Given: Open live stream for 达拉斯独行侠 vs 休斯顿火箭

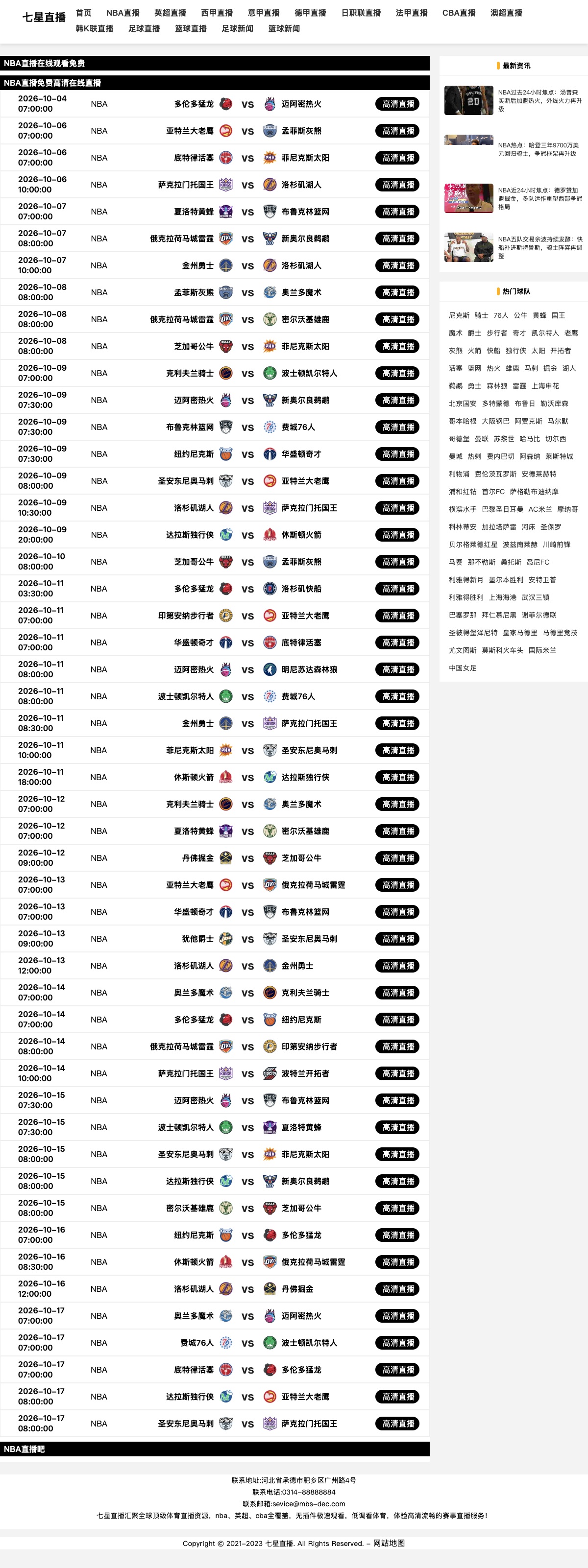Looking at the screenshot, I should point(397,535).
